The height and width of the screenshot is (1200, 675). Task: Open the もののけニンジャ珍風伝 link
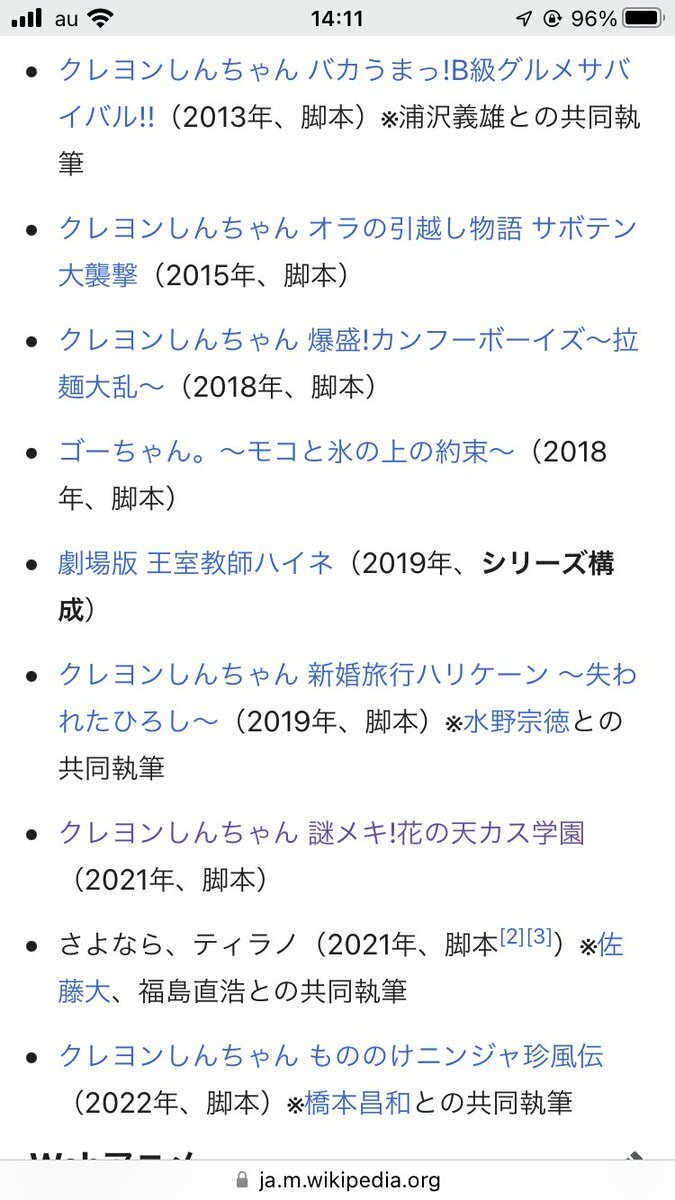pos(331,1055)
